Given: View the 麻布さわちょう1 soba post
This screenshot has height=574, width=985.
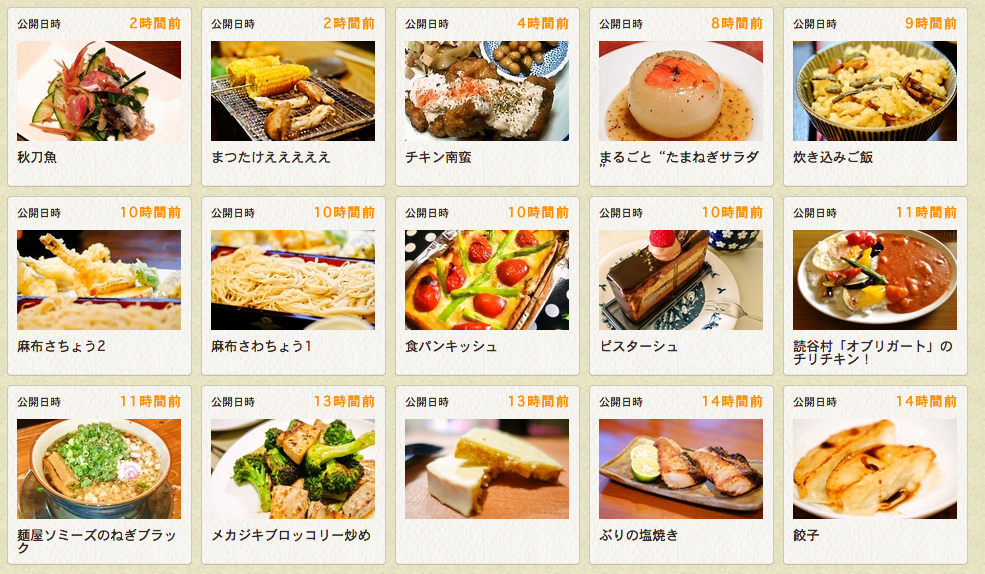Looking at the screenshot, I should [x=293, y=280].
